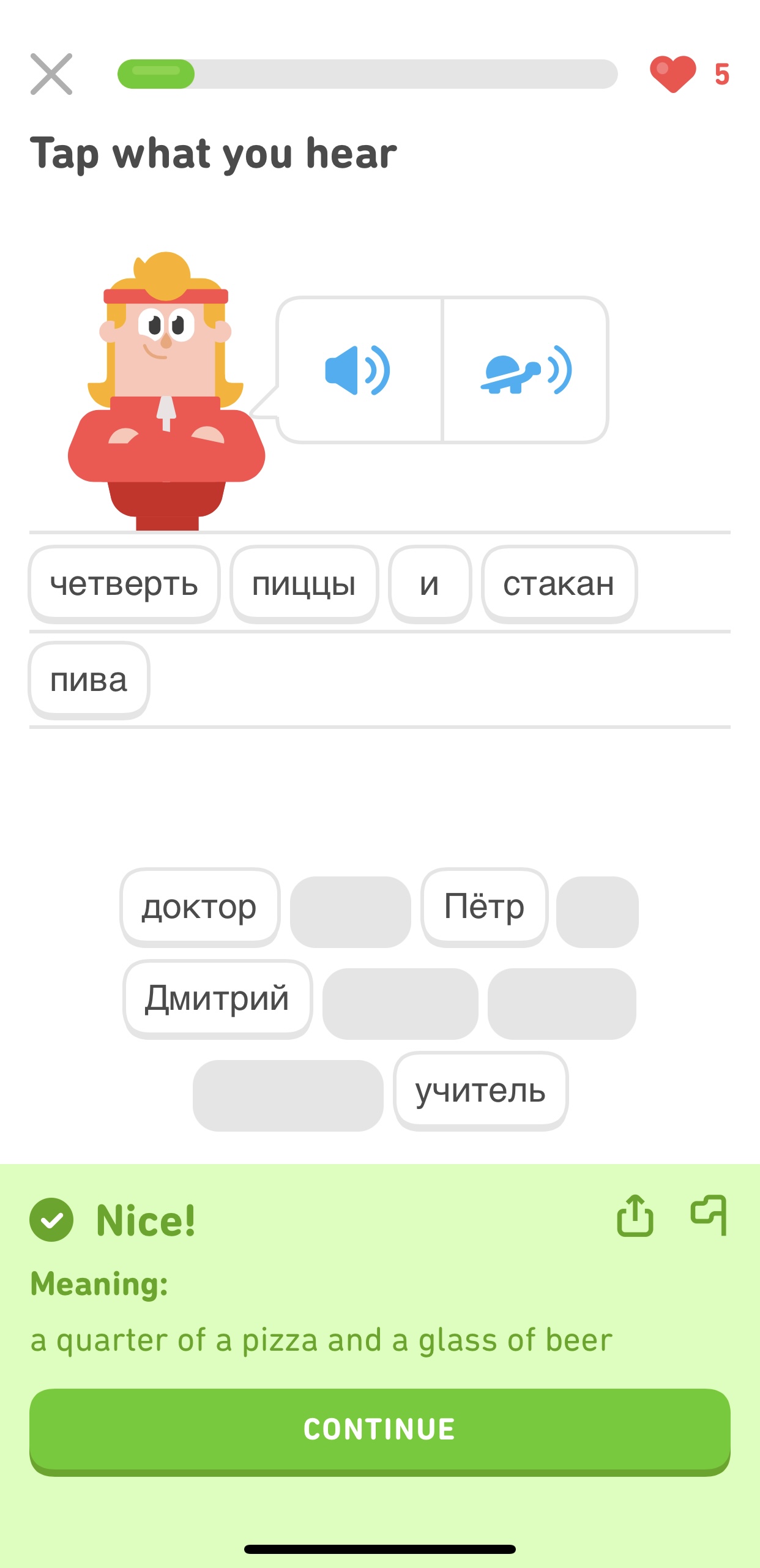Tap the и word tile
The image size is (760, 1568).
[430, 584]
